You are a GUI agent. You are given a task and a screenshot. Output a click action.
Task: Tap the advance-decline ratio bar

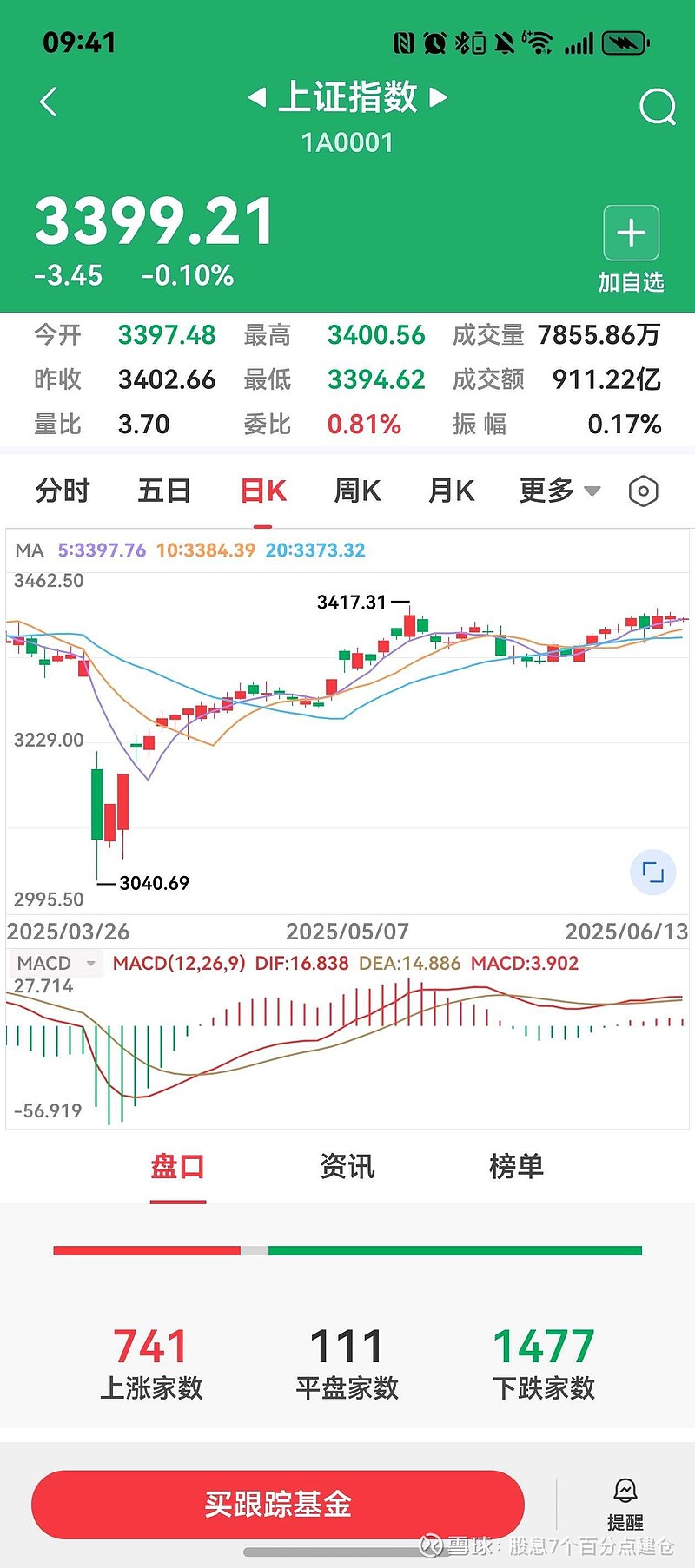click(x=347, y=1250)
